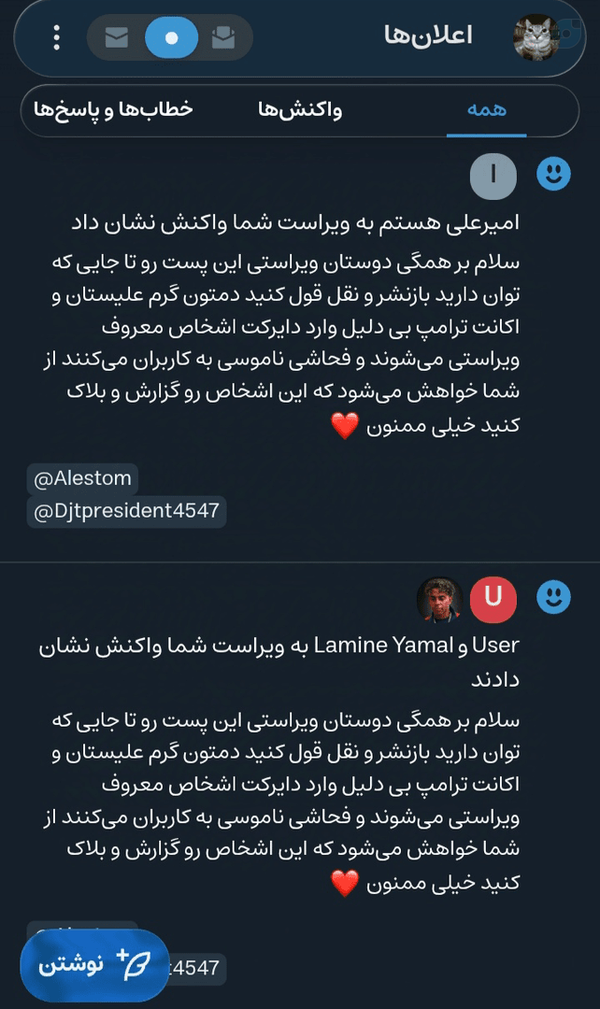The height and width of the screenshot is (1009, 600).
Task: Tap the middle dot filter option
Action: [x=171, y=38]
